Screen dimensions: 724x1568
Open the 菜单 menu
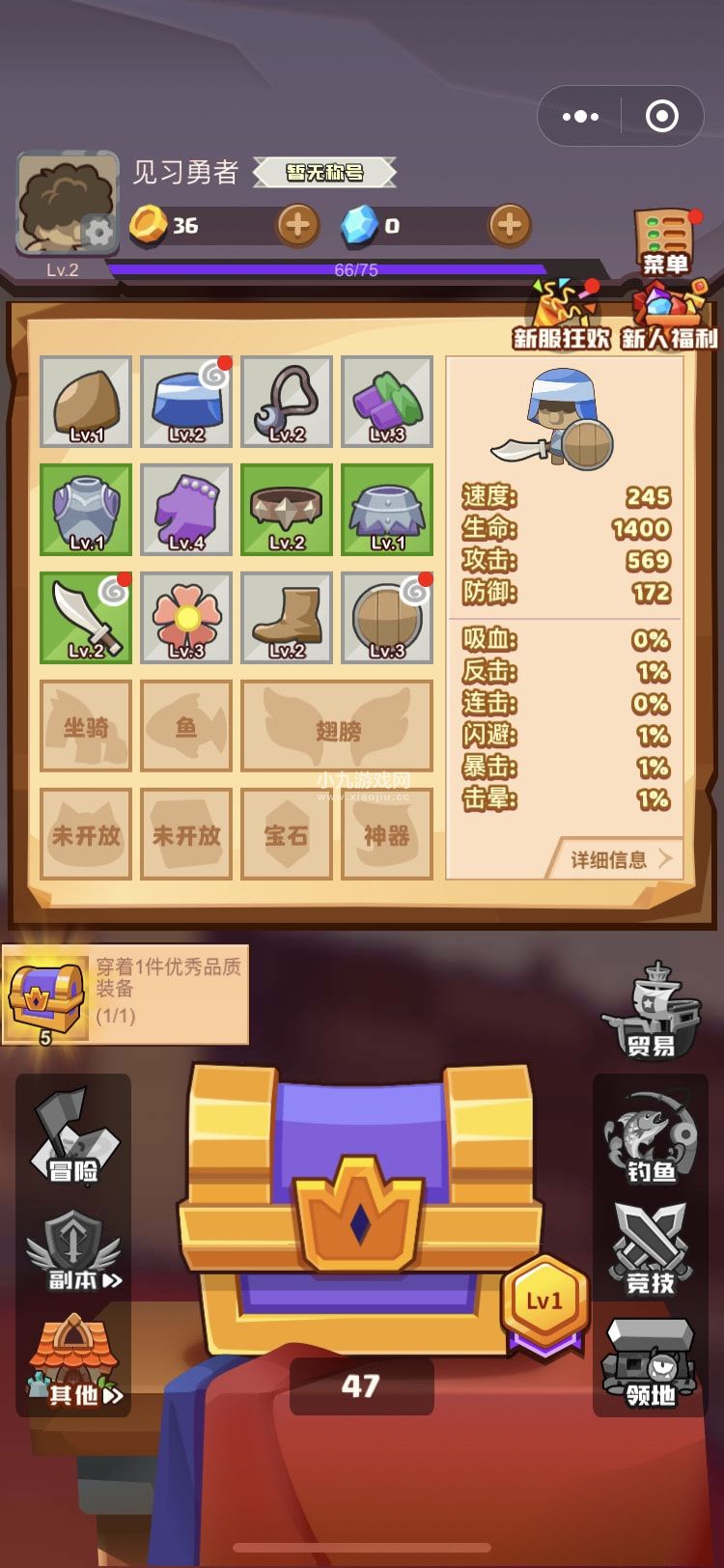[665, 241]
